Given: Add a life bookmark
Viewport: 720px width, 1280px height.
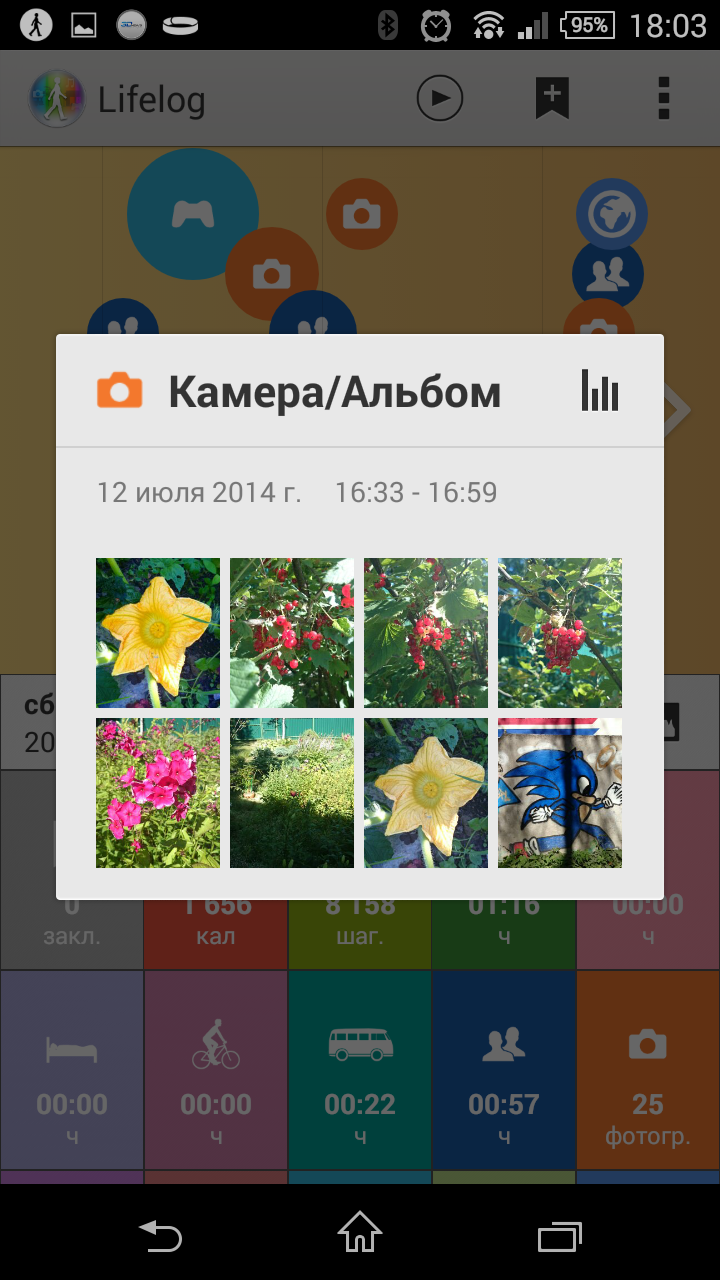Looking at the screenshot, I should [552, 99].
